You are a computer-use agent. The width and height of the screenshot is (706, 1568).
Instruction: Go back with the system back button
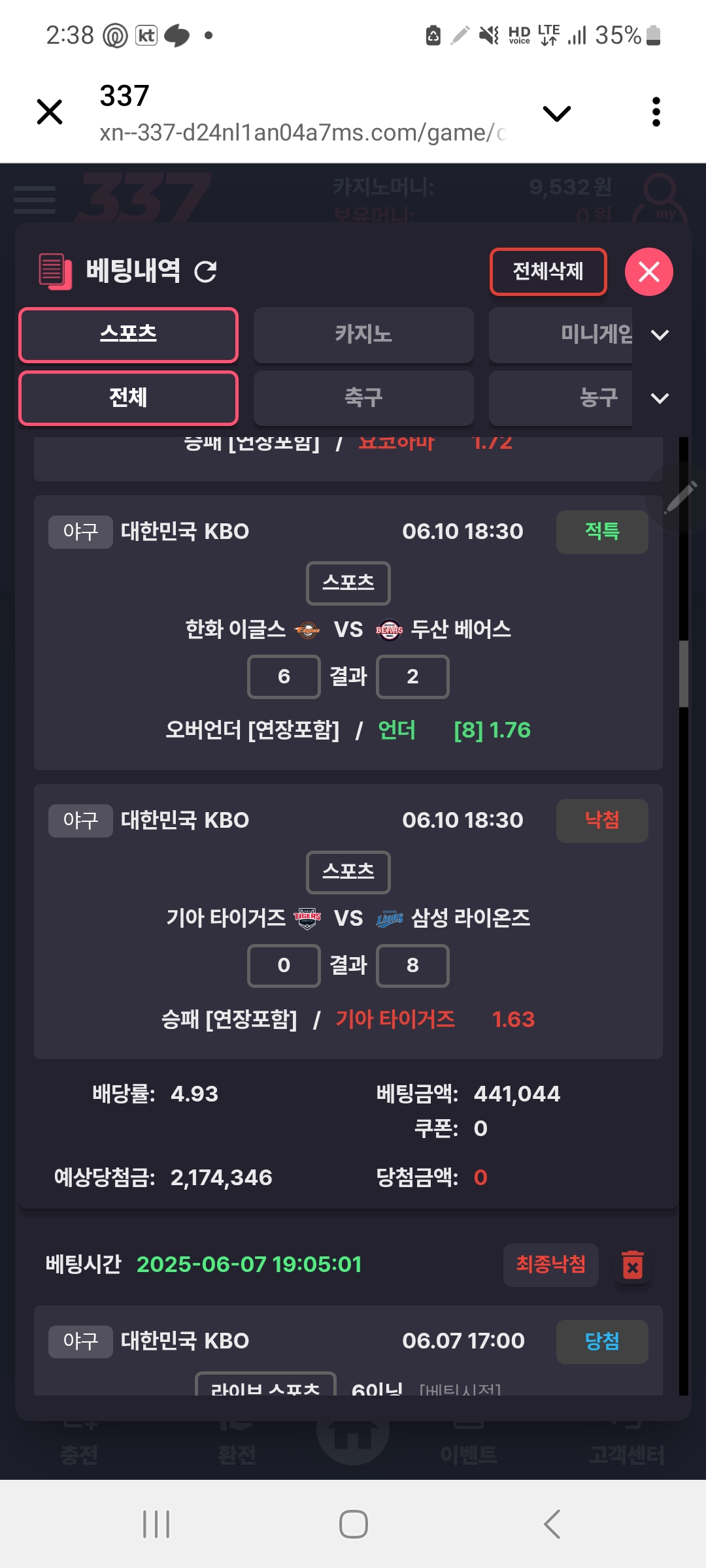click(x=552, y=1524)
